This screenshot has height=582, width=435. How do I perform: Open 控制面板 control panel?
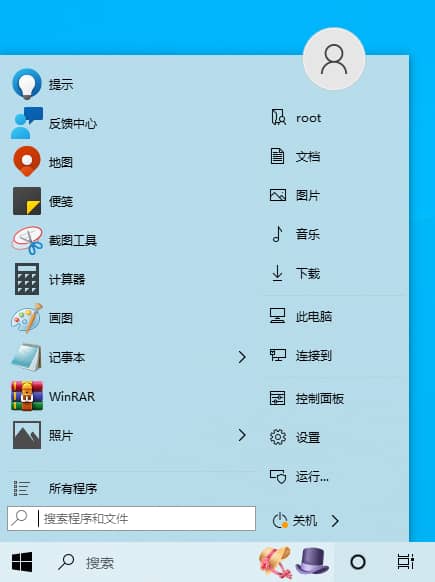tap(334, 398)
